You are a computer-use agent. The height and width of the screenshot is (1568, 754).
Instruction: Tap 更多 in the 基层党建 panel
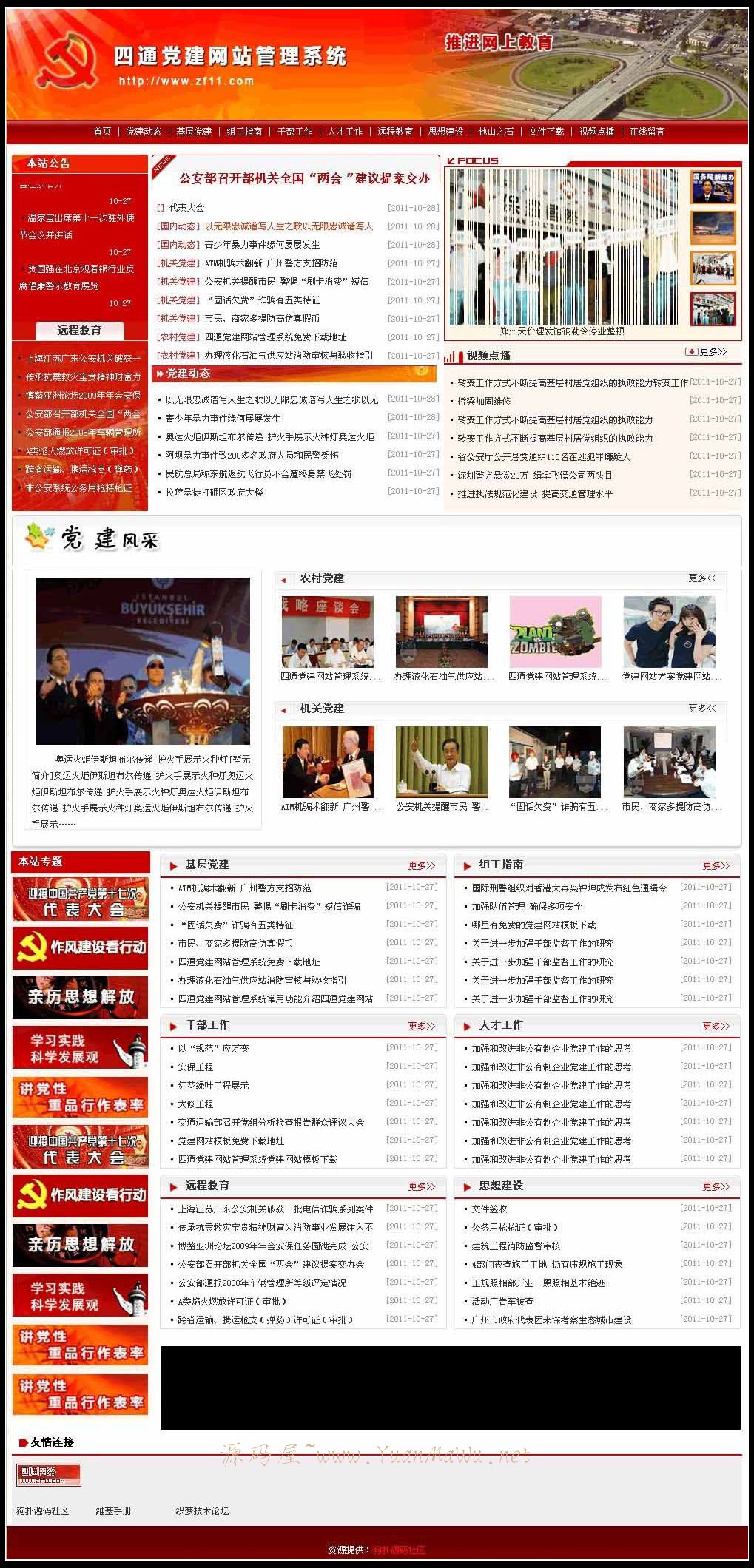pyautogui.click(x=422, y=865)
